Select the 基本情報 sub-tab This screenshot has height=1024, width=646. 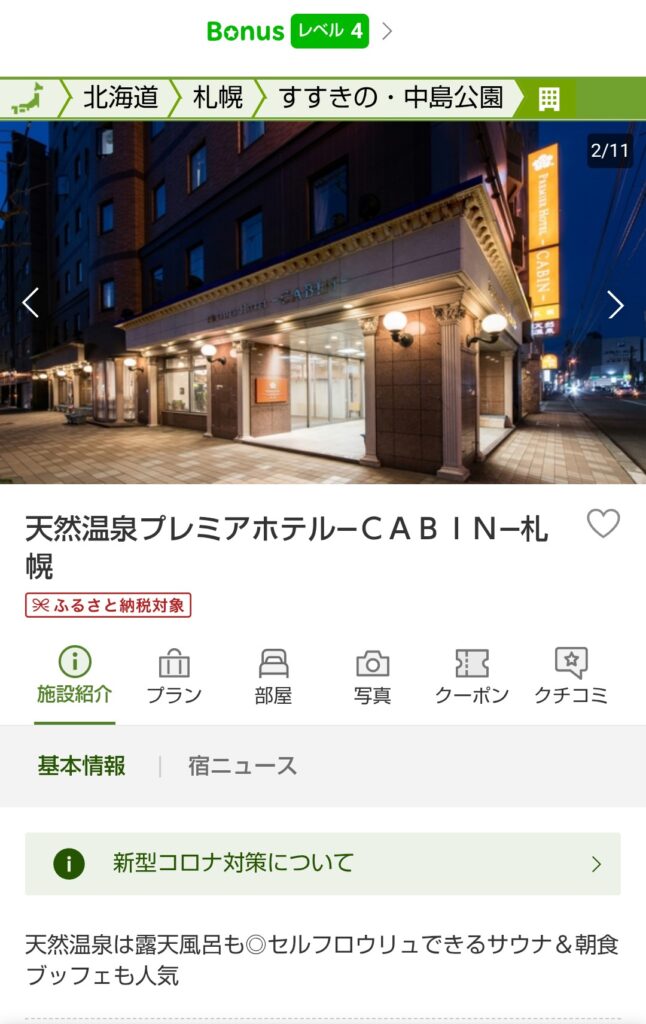[x=81, y=766]
